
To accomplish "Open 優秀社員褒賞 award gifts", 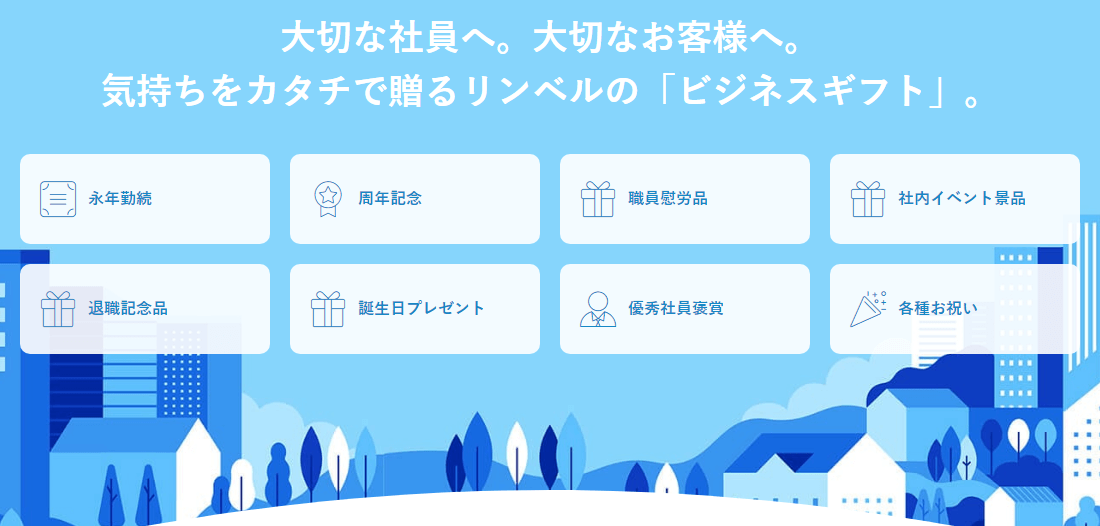I will (x=684, y=309).
